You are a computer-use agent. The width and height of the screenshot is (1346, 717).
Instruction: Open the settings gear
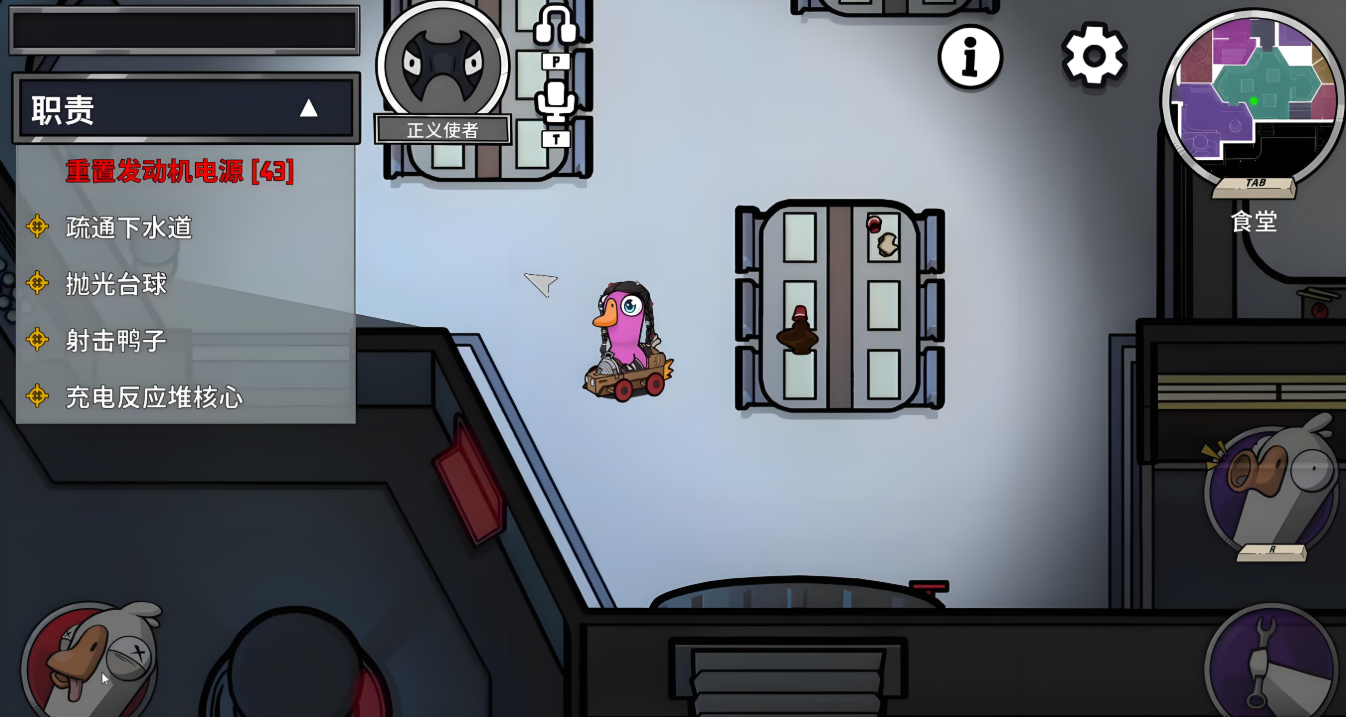point(1094,55)
